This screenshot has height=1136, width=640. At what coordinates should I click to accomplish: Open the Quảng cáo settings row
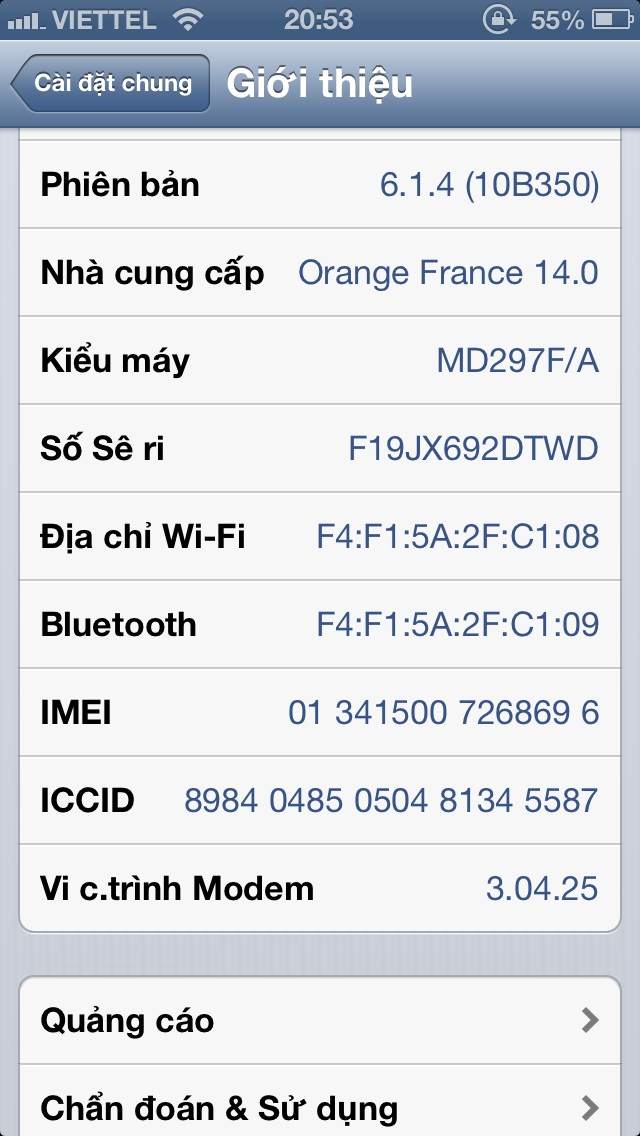tap(320, 1020)
